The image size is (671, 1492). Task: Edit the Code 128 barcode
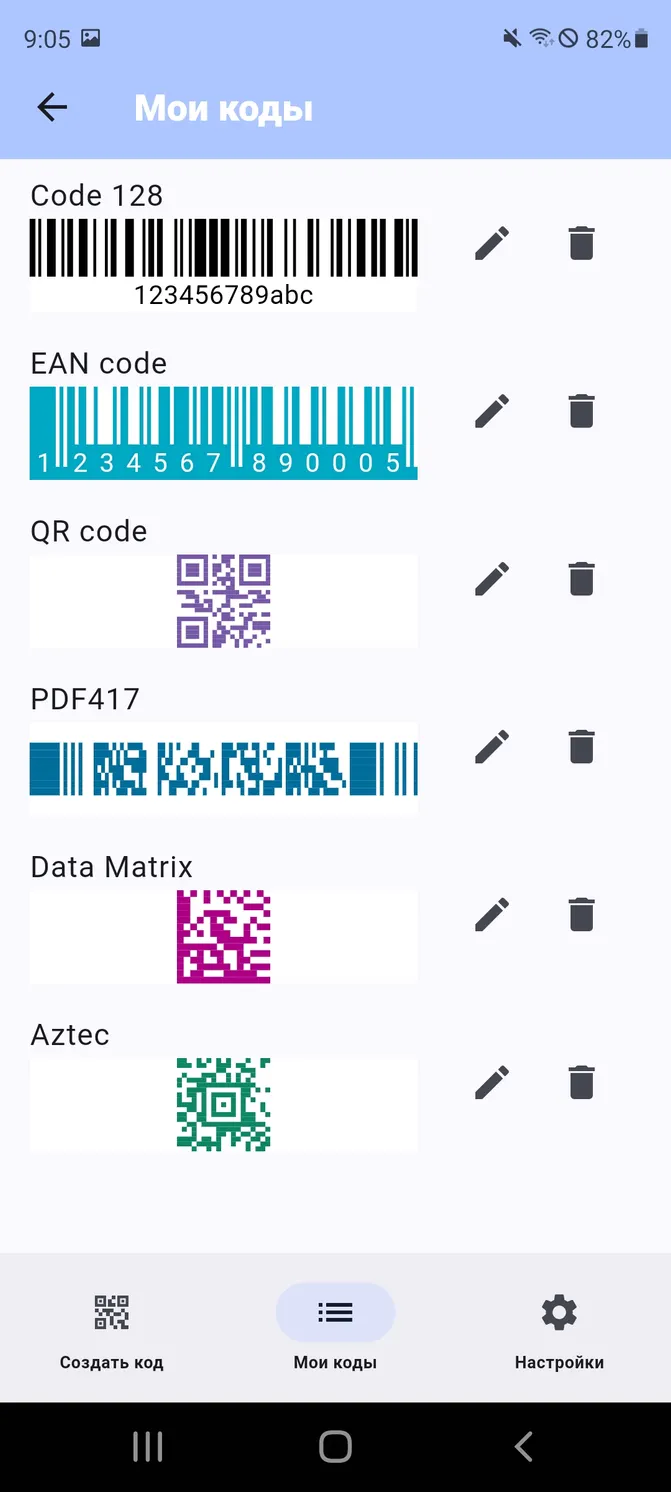(x=492, y=243)
